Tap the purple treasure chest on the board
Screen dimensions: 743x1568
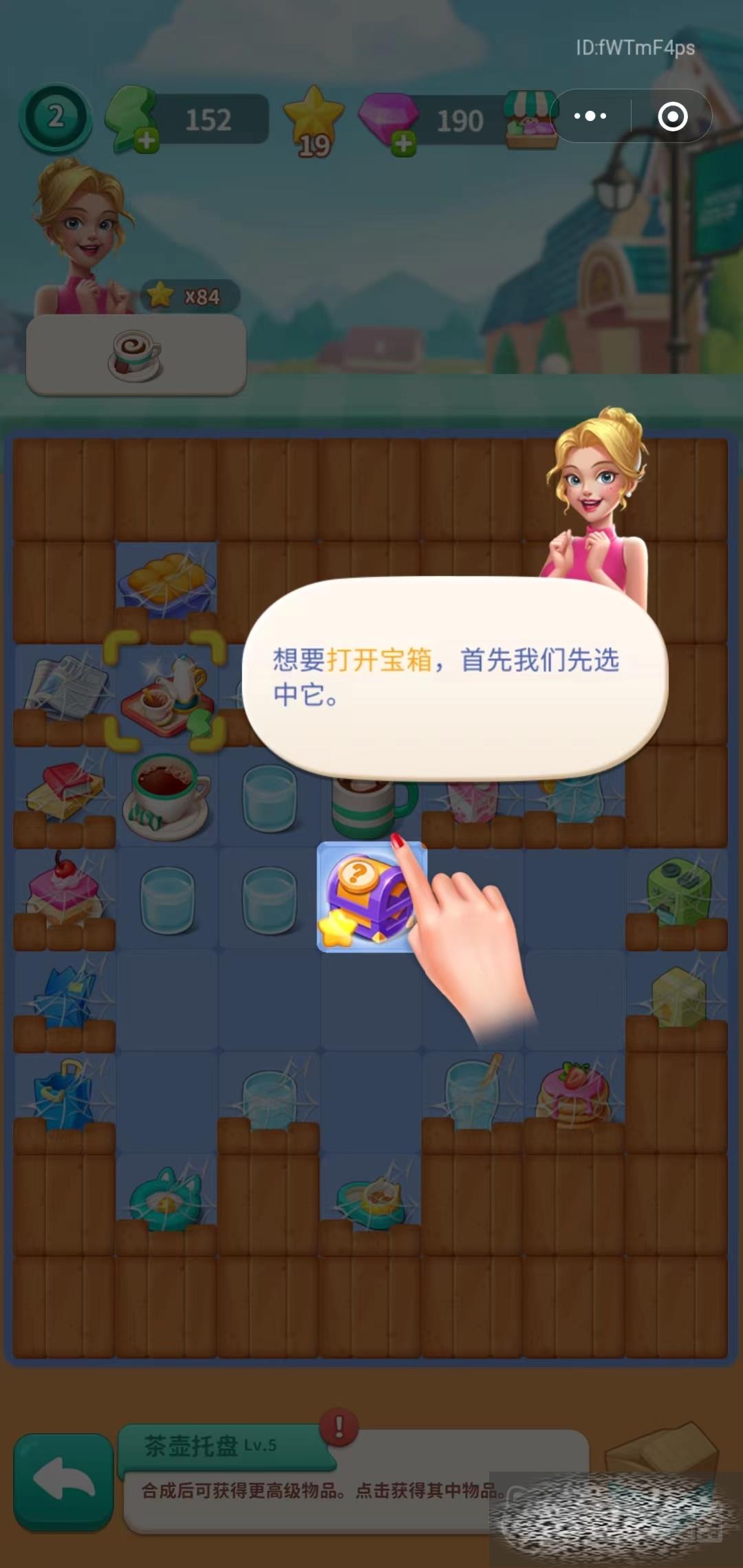pyautogui.click(x=370, y=897)
